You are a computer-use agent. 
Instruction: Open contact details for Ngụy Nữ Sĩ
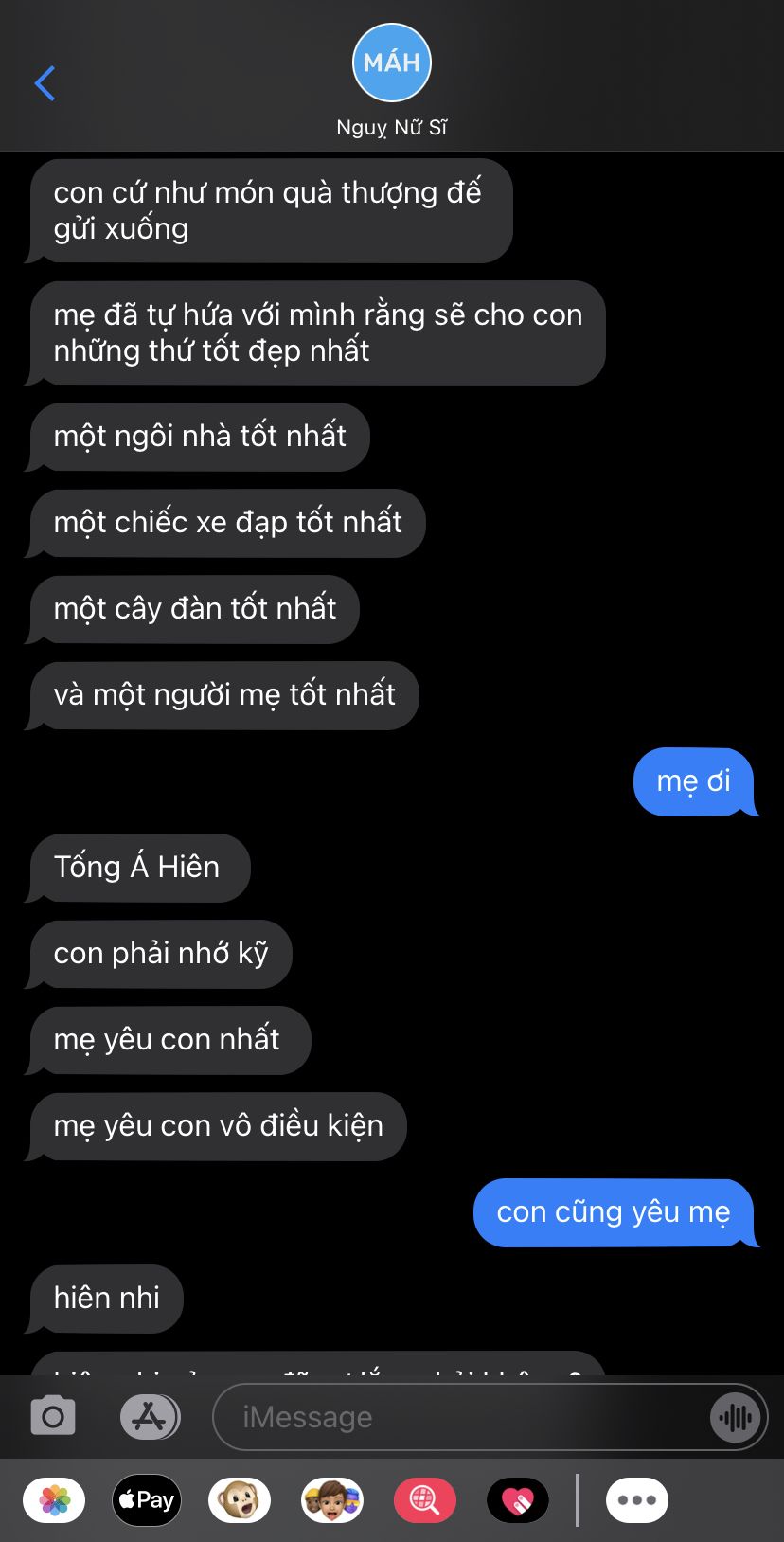(391, 63)
